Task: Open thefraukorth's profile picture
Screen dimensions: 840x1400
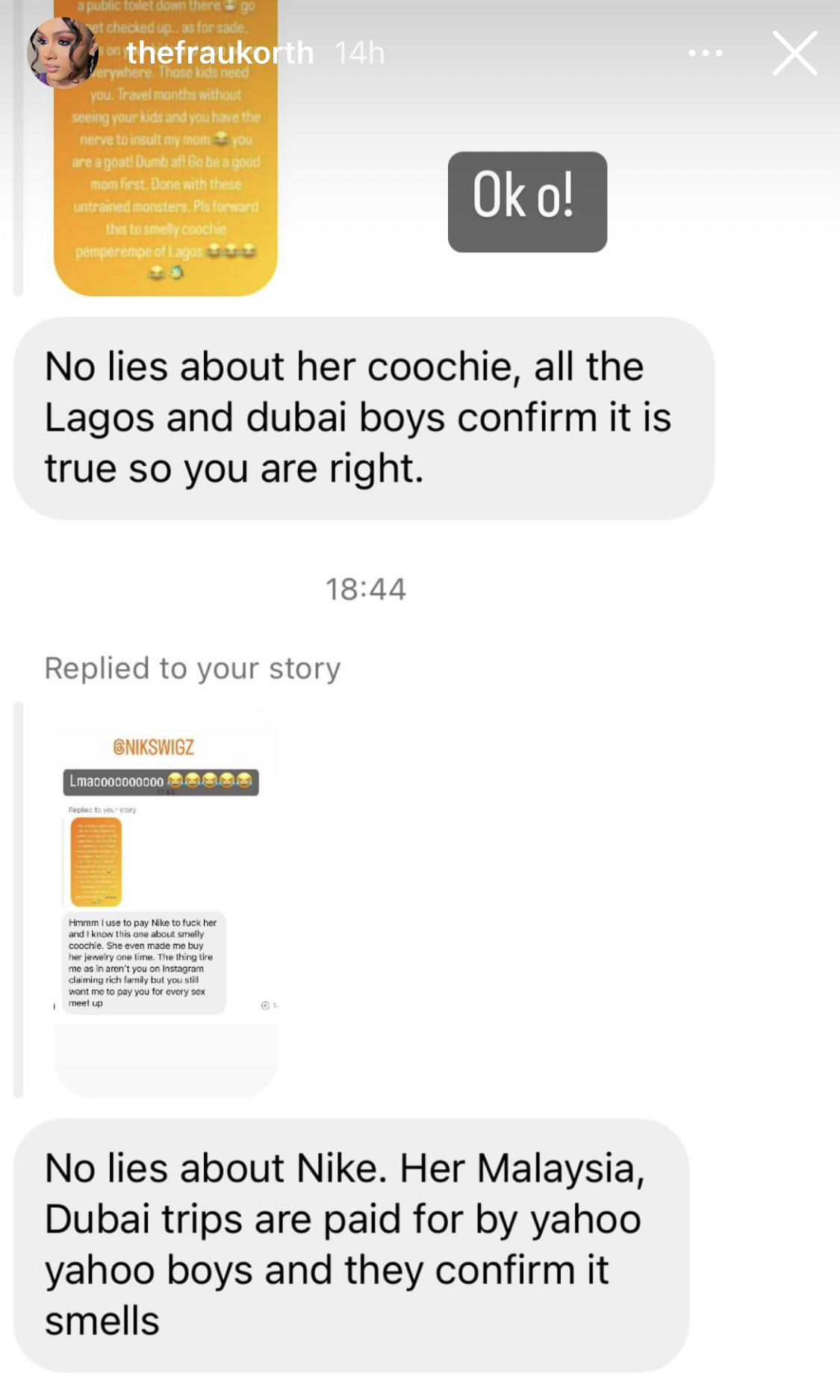Action: (x=63, y=53)
